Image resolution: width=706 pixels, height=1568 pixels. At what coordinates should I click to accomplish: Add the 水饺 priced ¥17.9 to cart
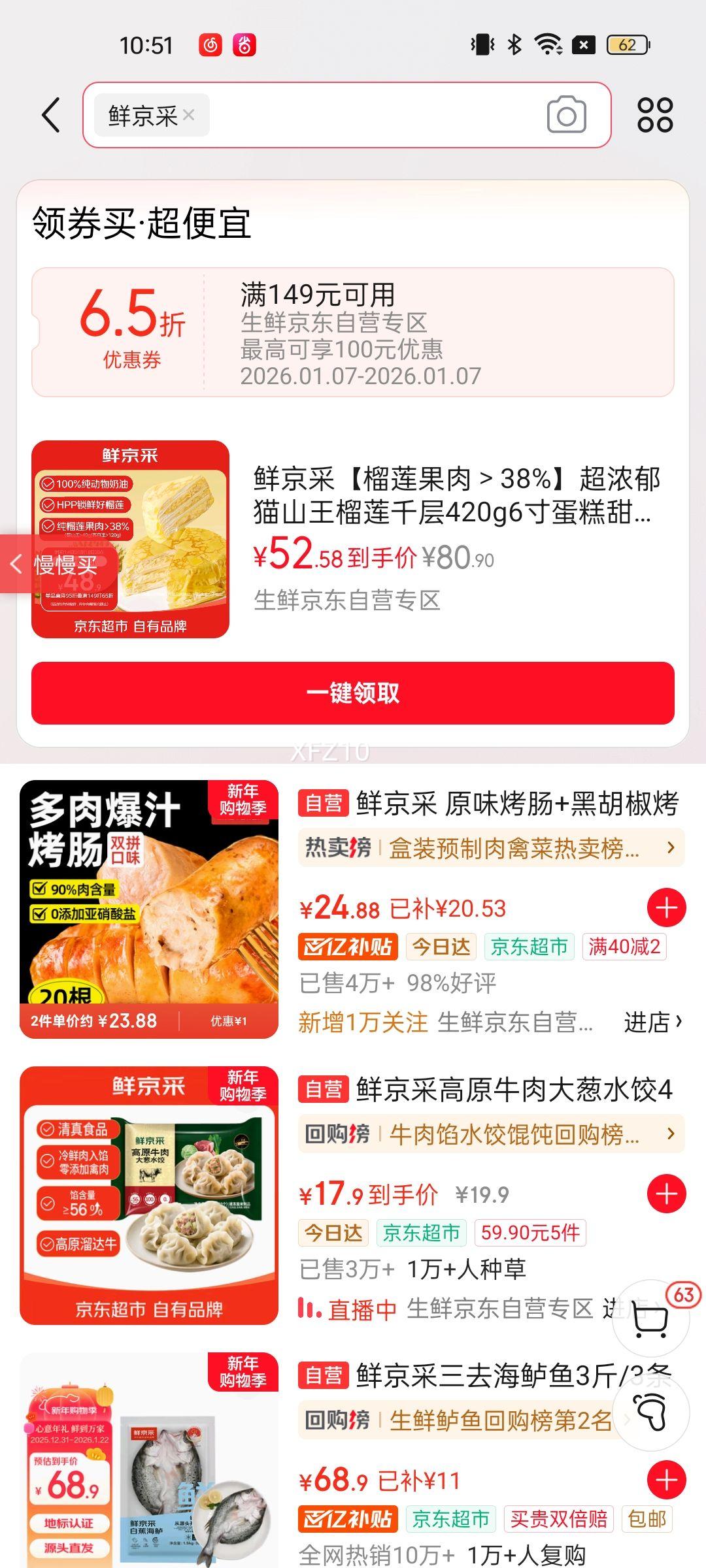[x=666, y=1194]
